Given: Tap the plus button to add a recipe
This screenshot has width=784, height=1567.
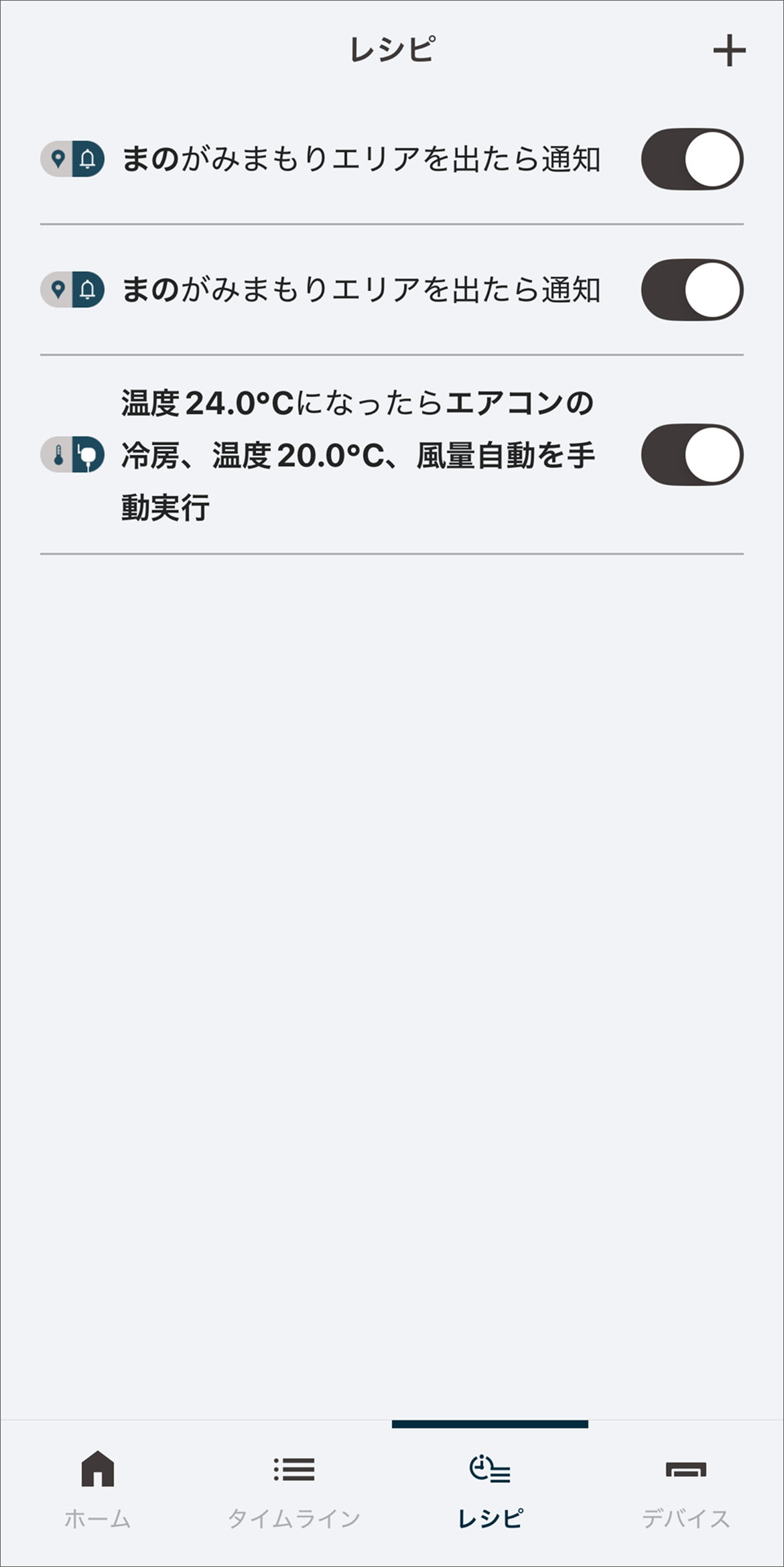Looking at the screenshot, I should tap(730, 50).
